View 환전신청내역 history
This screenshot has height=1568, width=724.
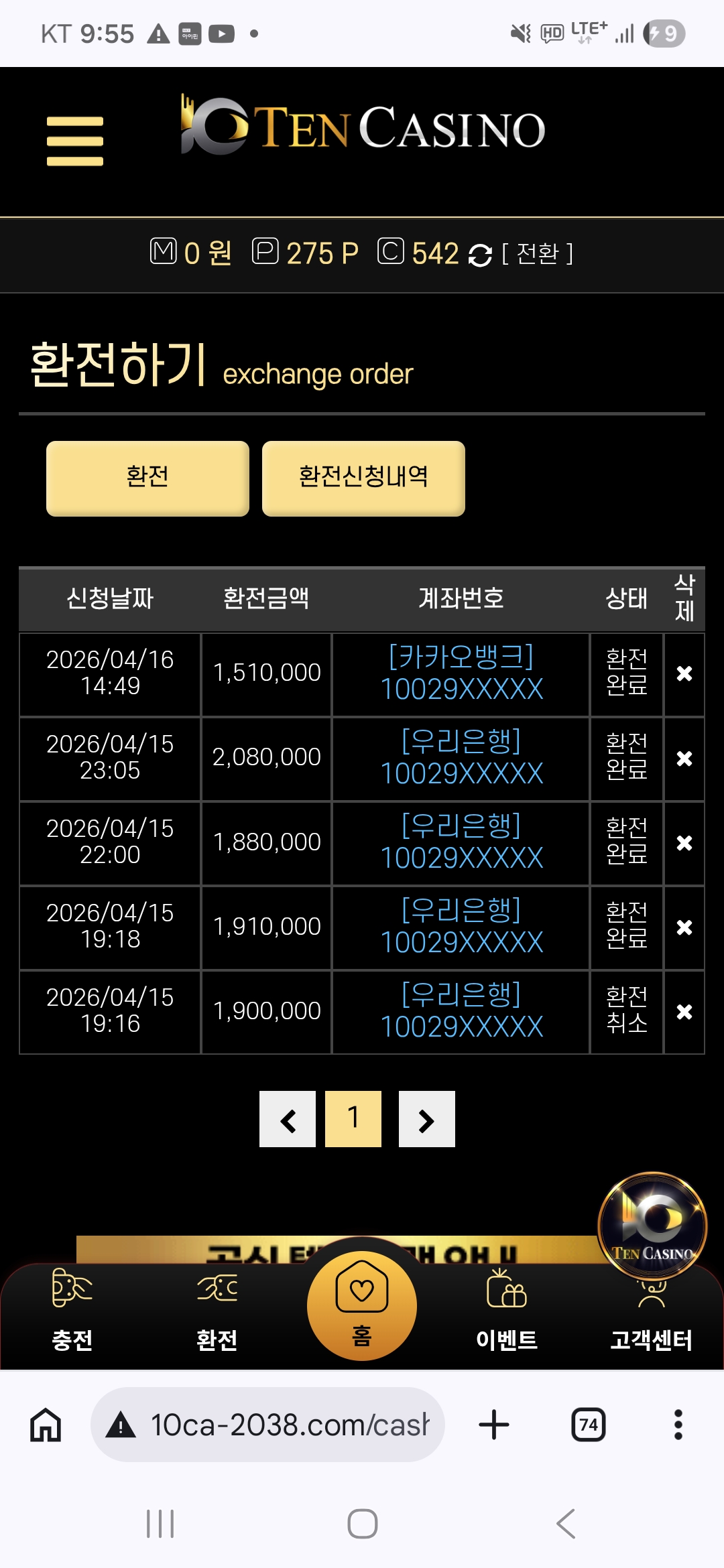tap(363, 478)
